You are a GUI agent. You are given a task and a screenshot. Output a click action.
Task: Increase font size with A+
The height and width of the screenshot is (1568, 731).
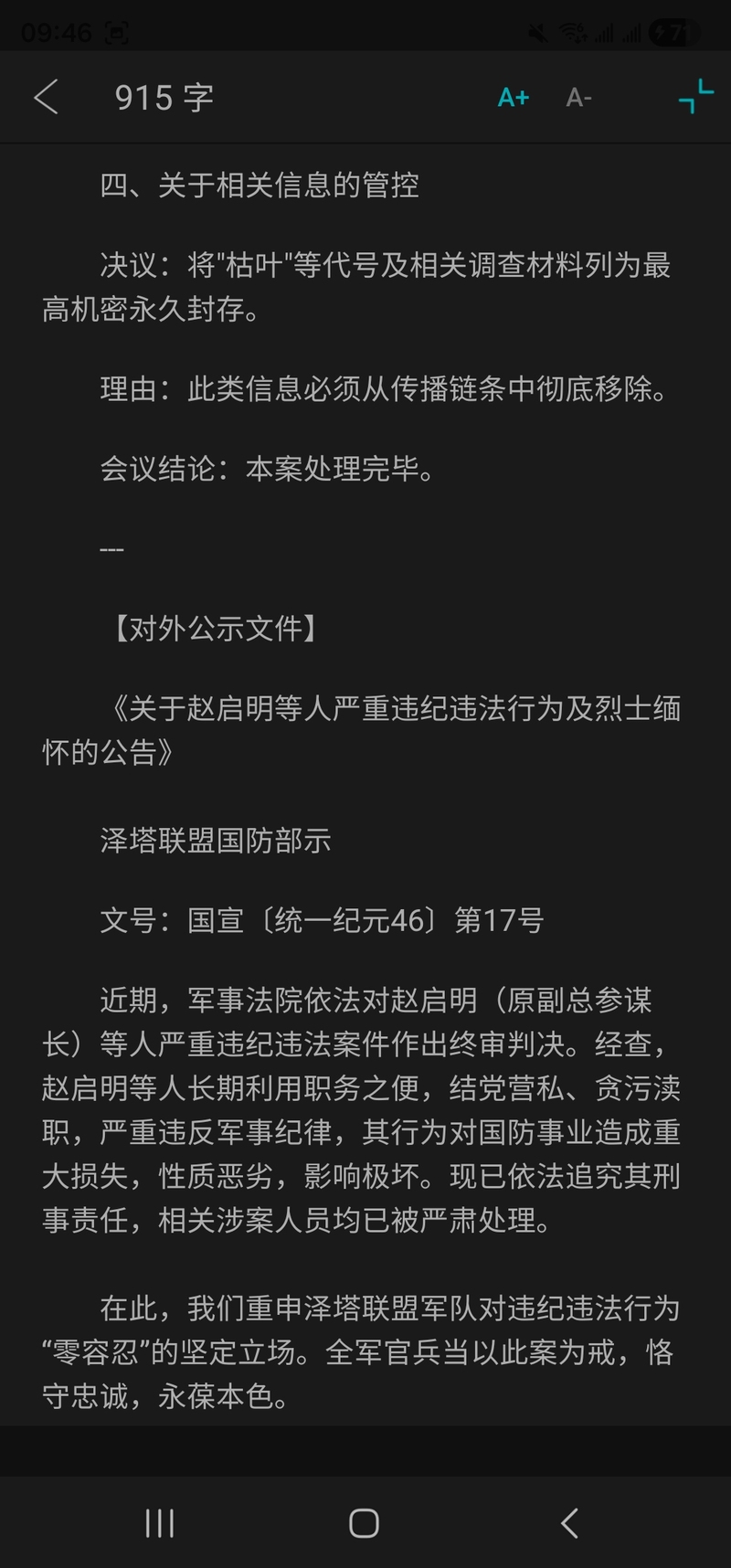(513, 97)
